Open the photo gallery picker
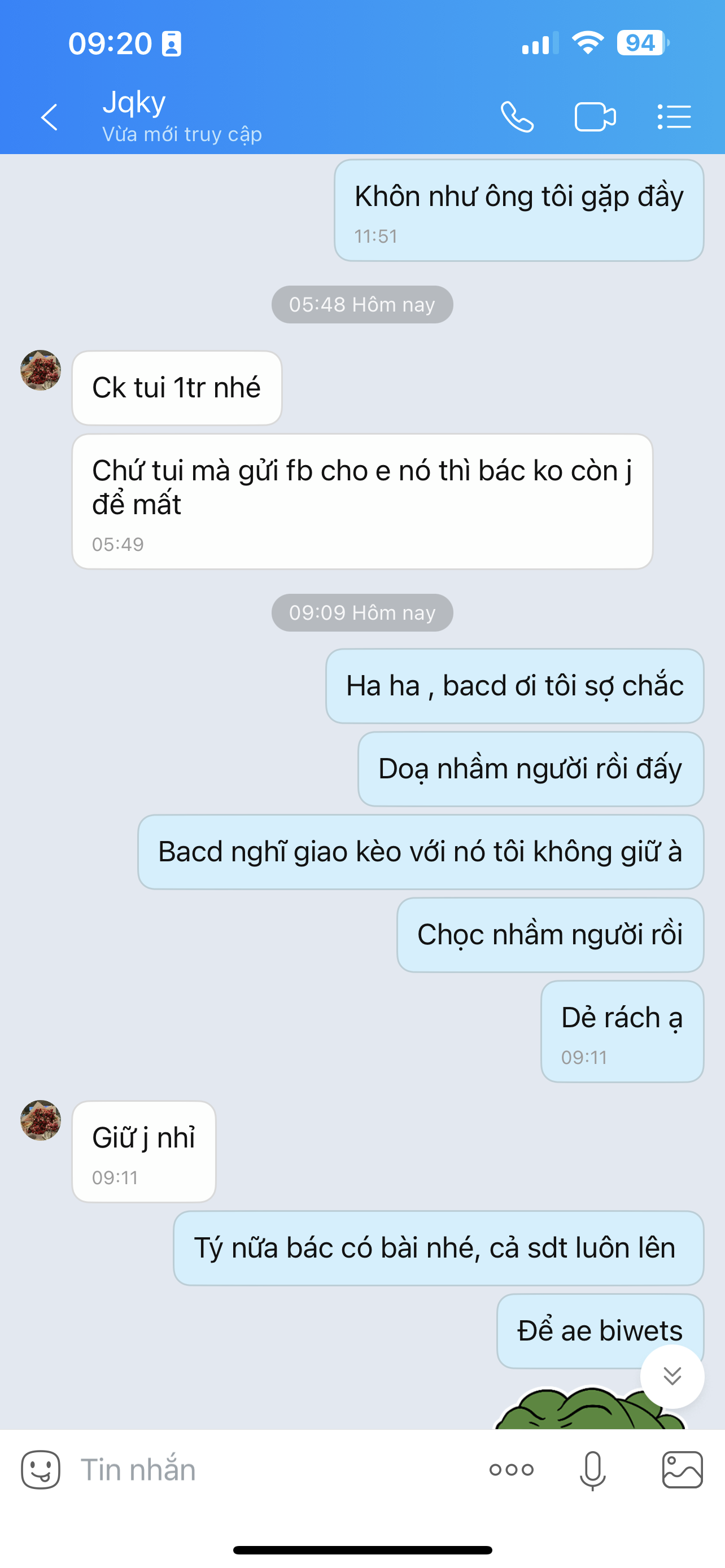The height and width of the screenshot is (1568, 725). tap(683, 1470)
